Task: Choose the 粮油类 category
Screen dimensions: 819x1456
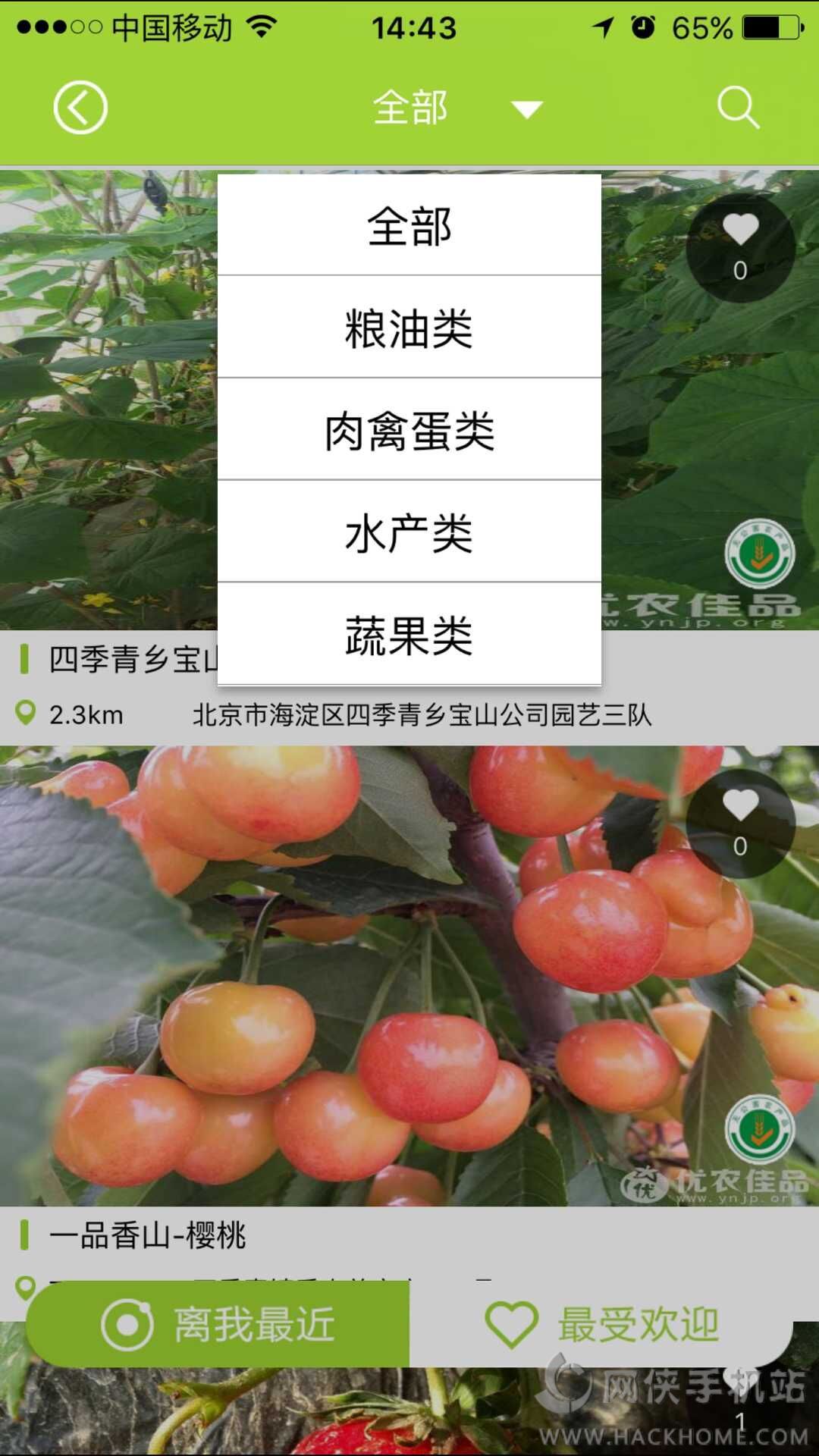Action: pyautogui.click(x=409, y=328)
